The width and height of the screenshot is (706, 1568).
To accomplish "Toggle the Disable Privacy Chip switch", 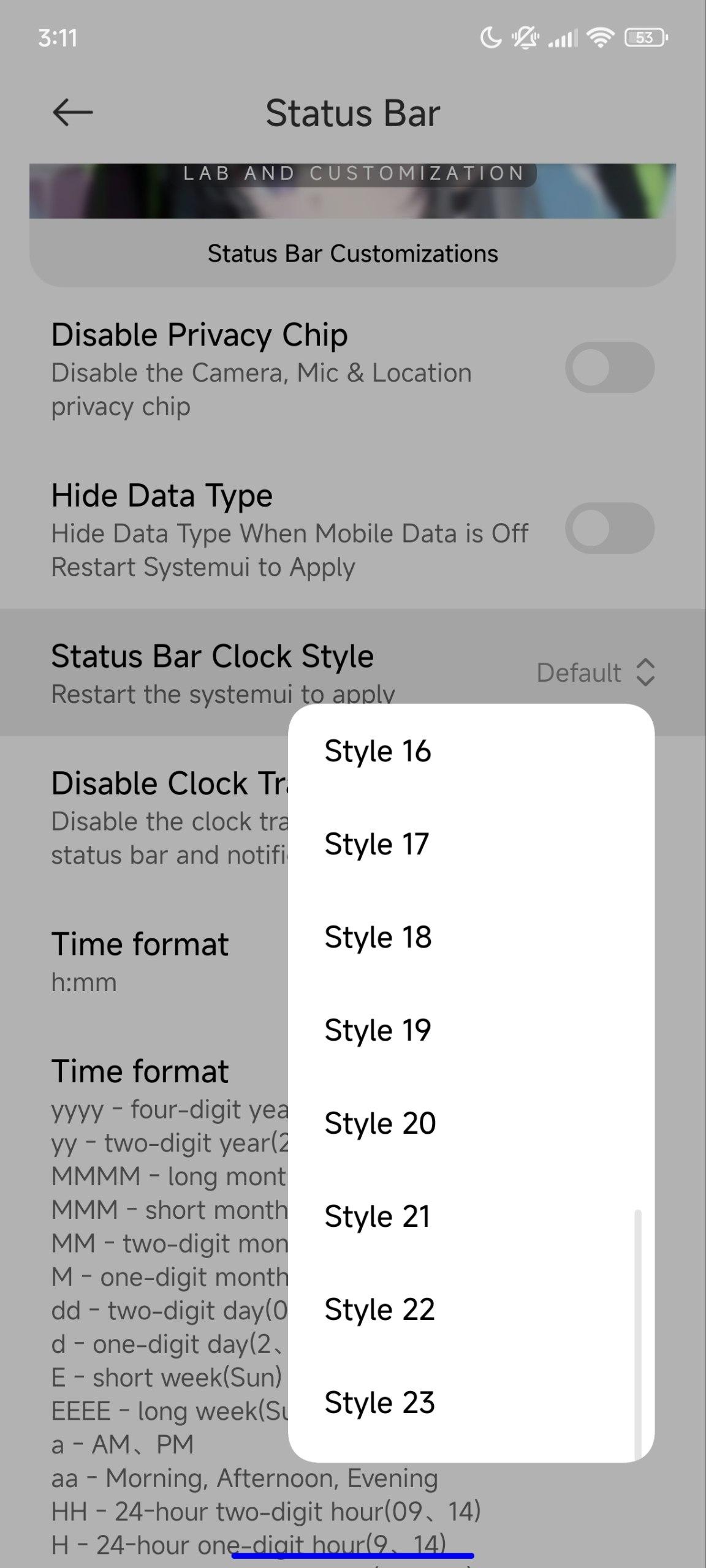I will (x=610, y=367).
